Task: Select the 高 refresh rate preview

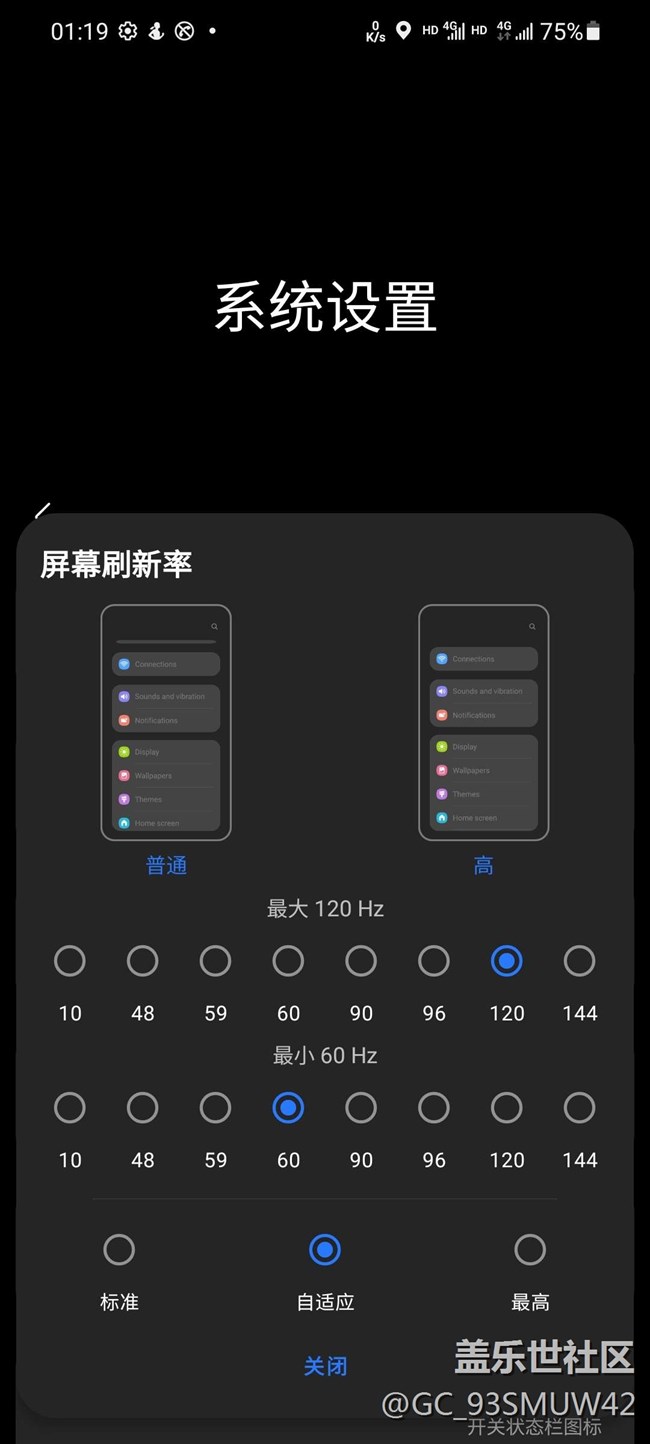Action: point(484,723)
